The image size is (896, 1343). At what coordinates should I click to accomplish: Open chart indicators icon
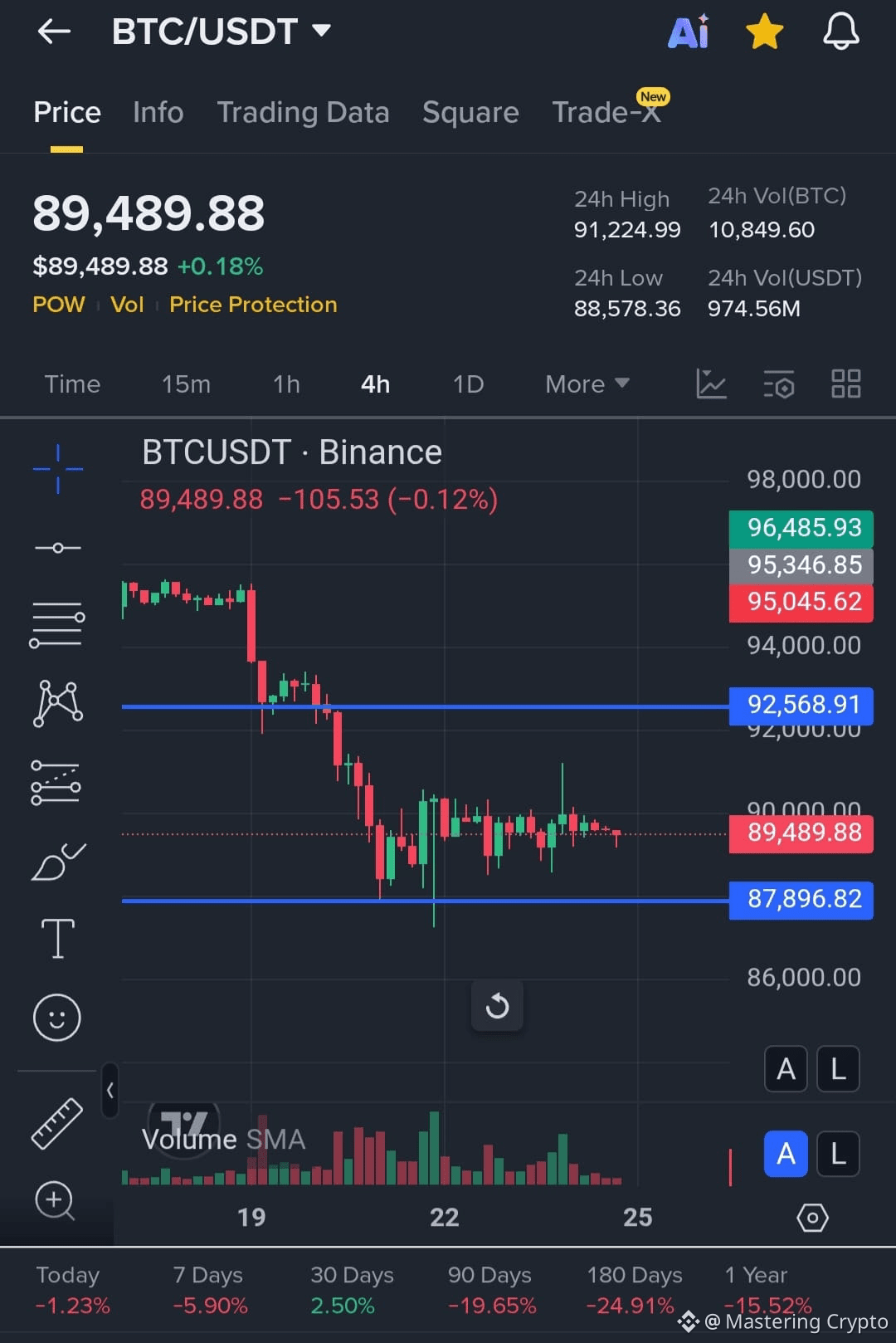point(711,384)
